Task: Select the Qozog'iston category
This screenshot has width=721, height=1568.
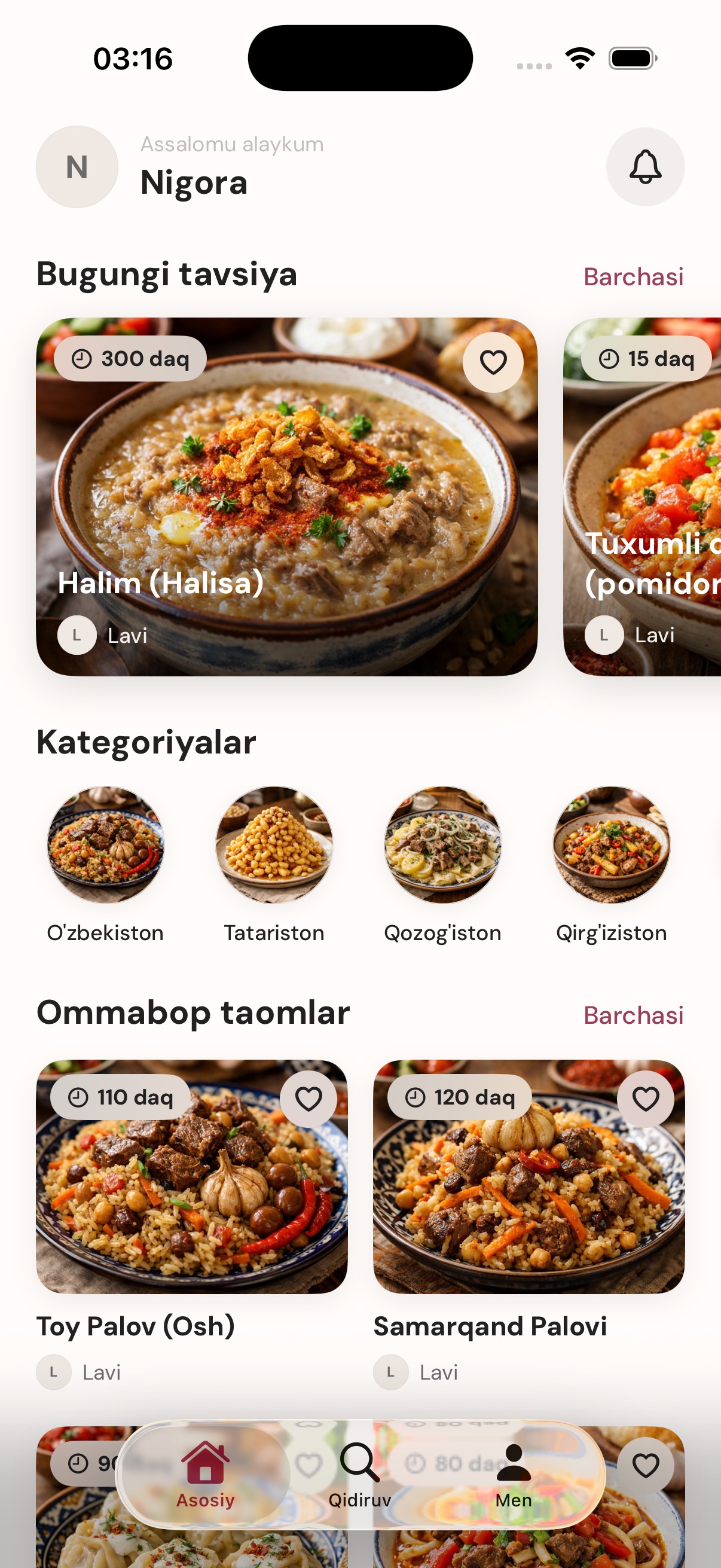Action: 442,865
